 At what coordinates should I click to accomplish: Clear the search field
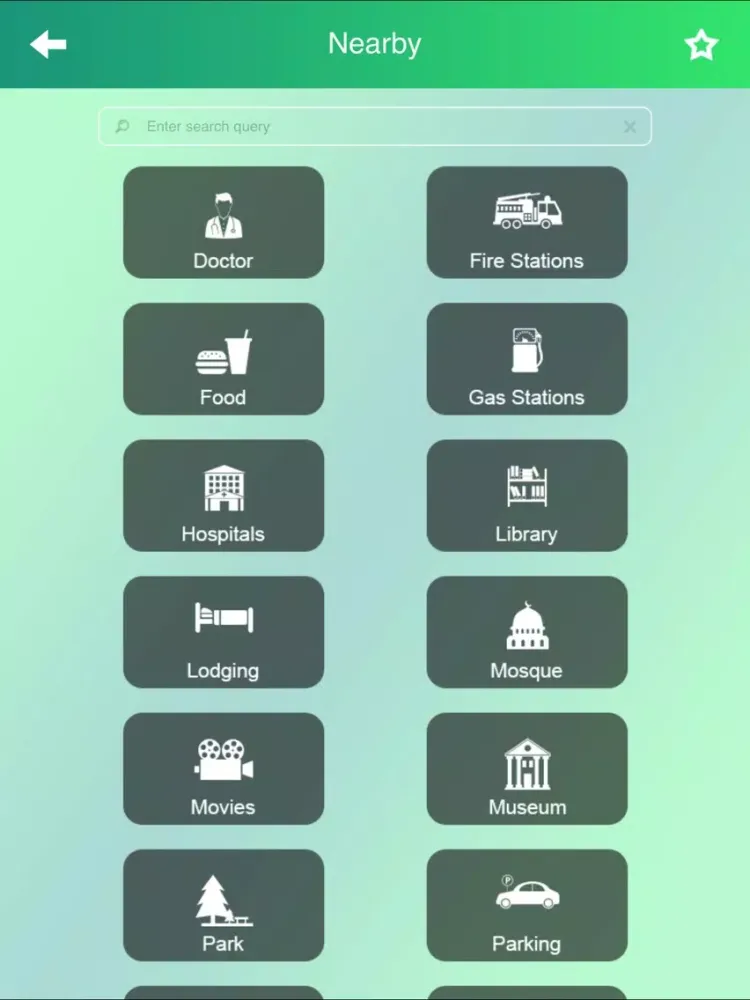pyautogui.click(x=630, y=127)
